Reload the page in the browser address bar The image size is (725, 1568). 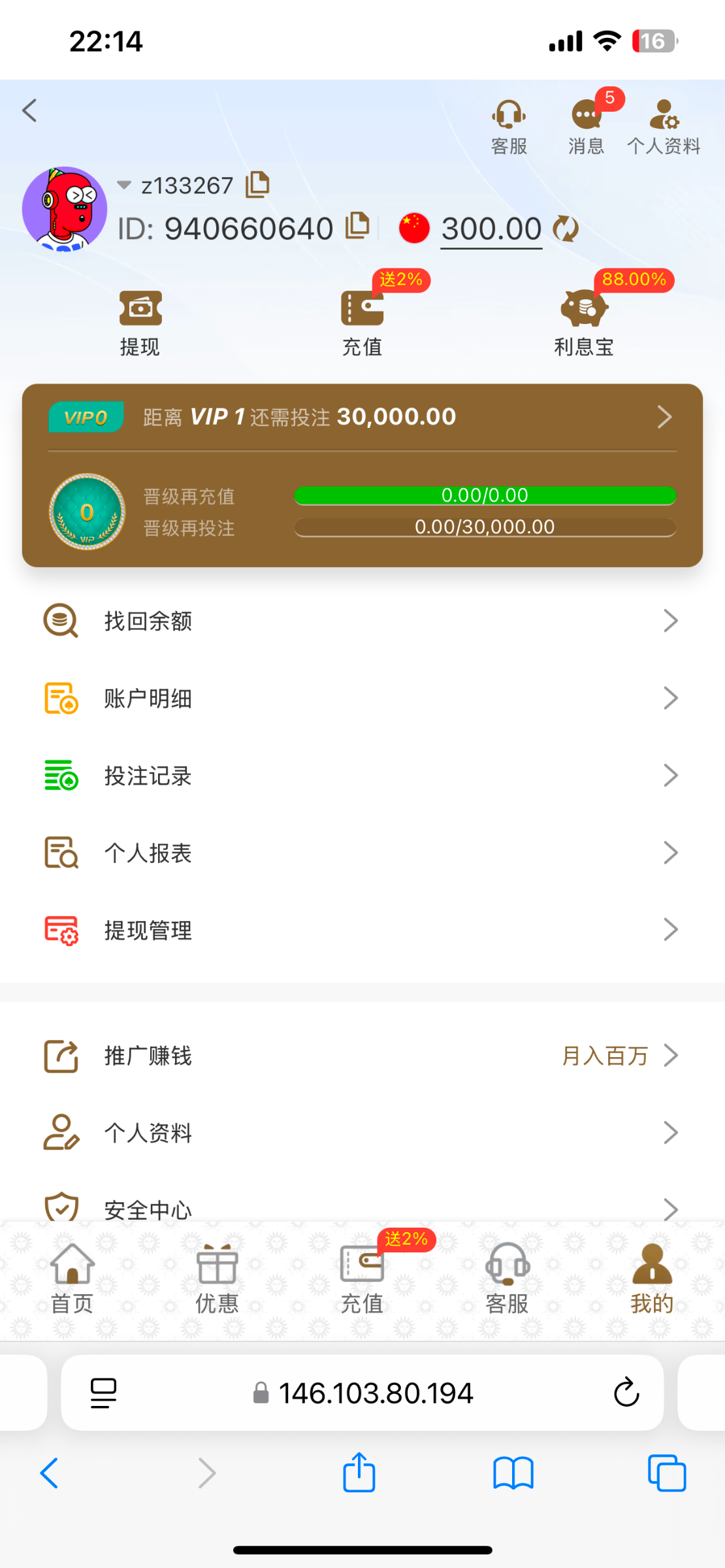point(626,1392)
